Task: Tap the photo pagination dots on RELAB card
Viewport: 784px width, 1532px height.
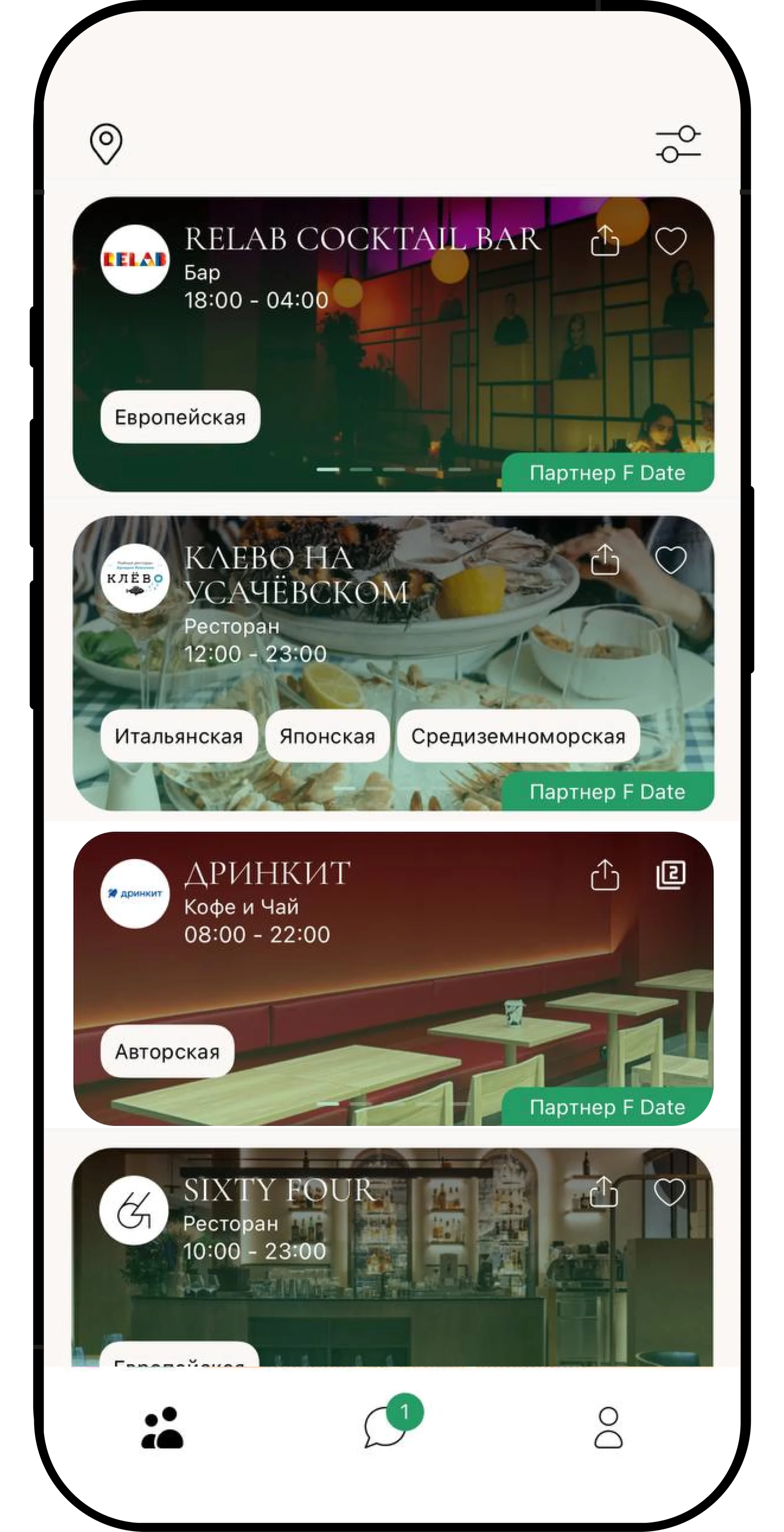Action: [x=392, y=470]
